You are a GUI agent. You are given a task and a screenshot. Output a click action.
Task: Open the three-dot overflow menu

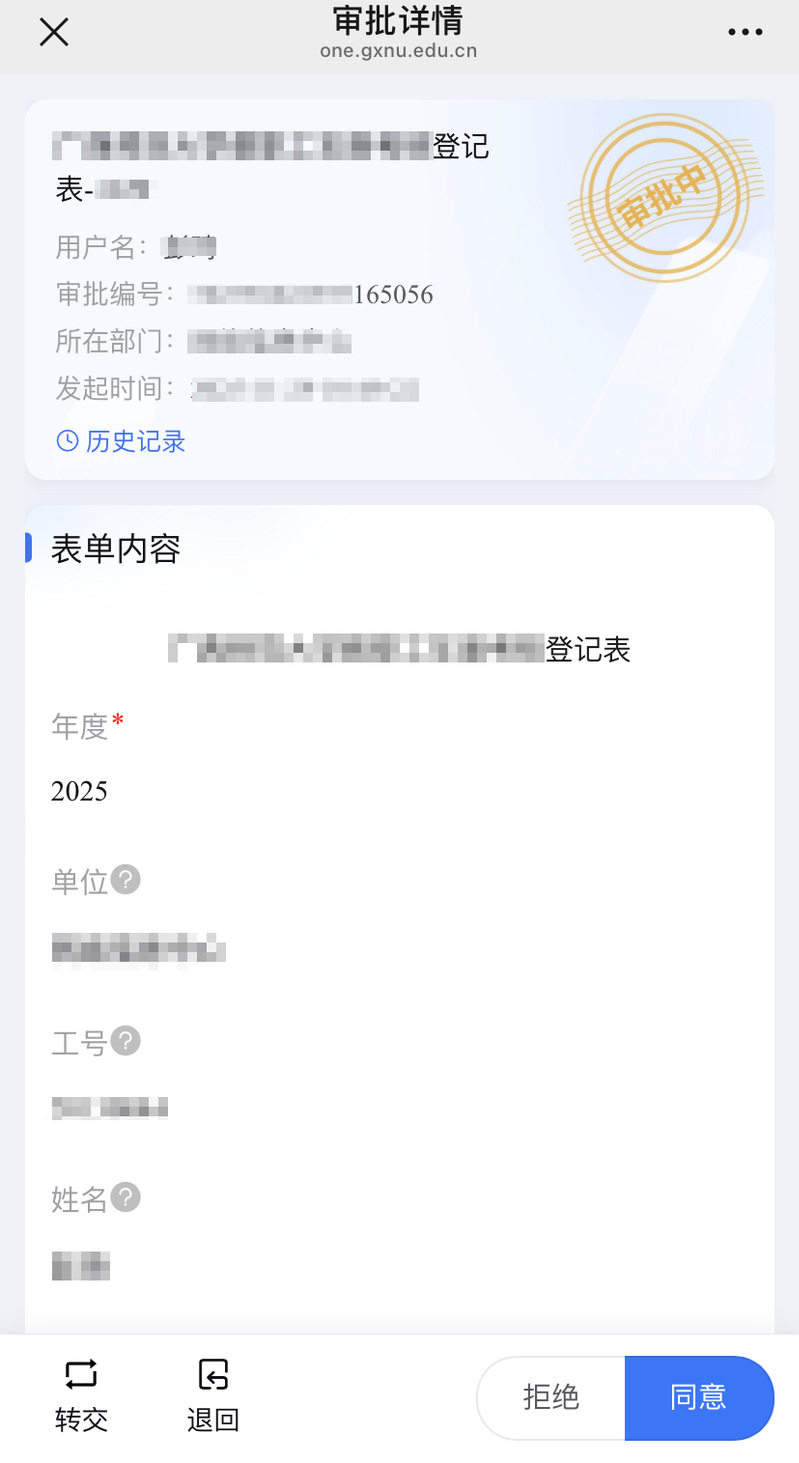tap(745, 33)
